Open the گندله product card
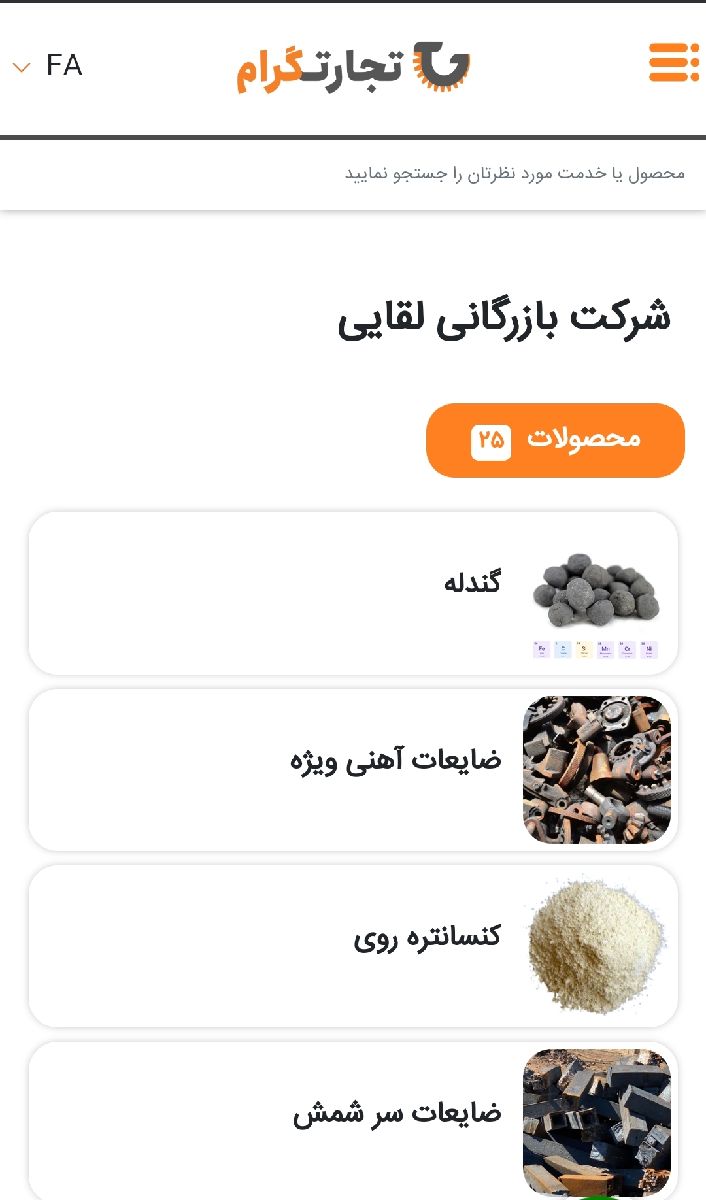This screenshot has height=1200, width=706. [x=353, y=593]
